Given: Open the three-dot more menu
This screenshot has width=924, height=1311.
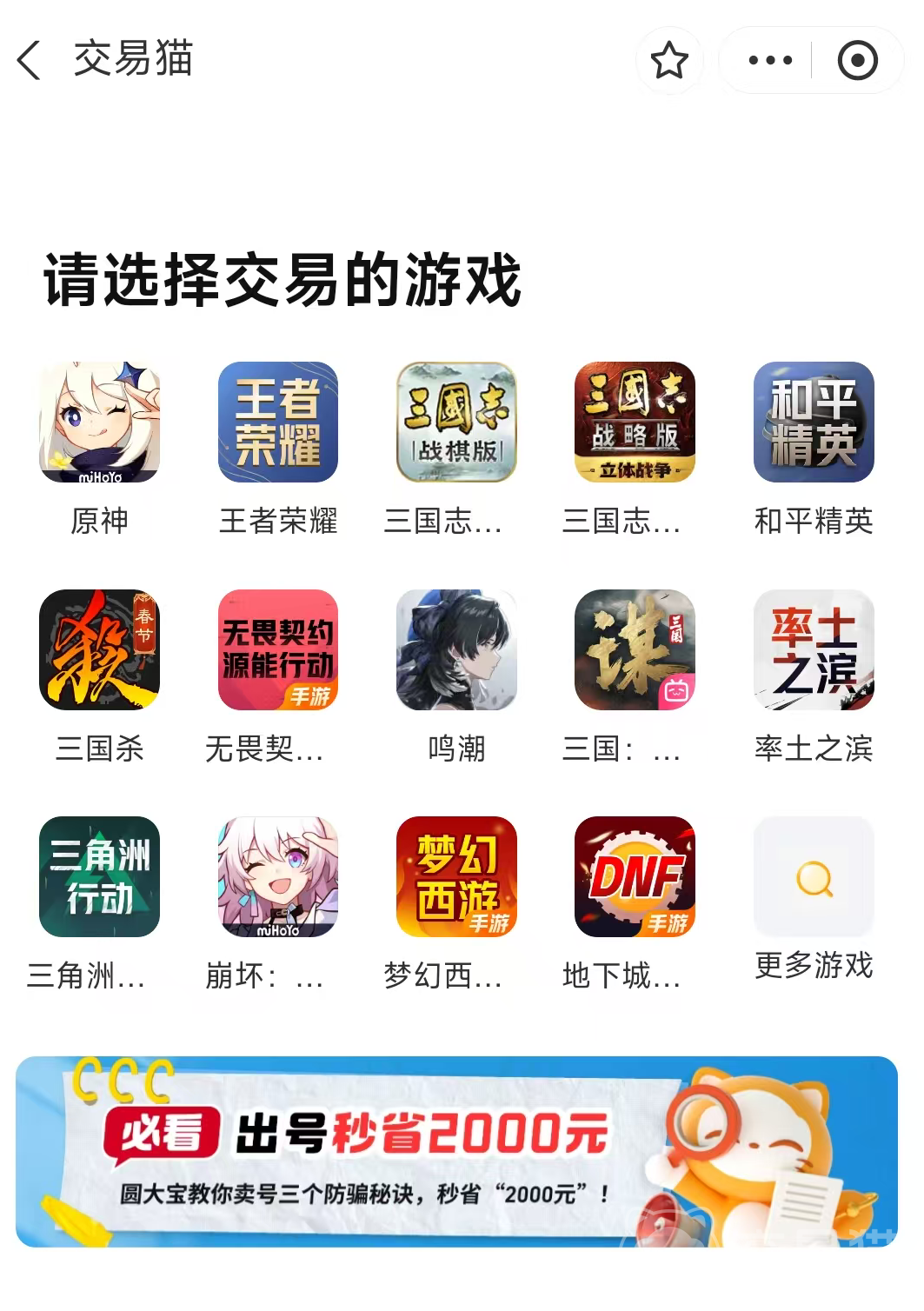Looking at the screenshot, I should tap(770, 60).
